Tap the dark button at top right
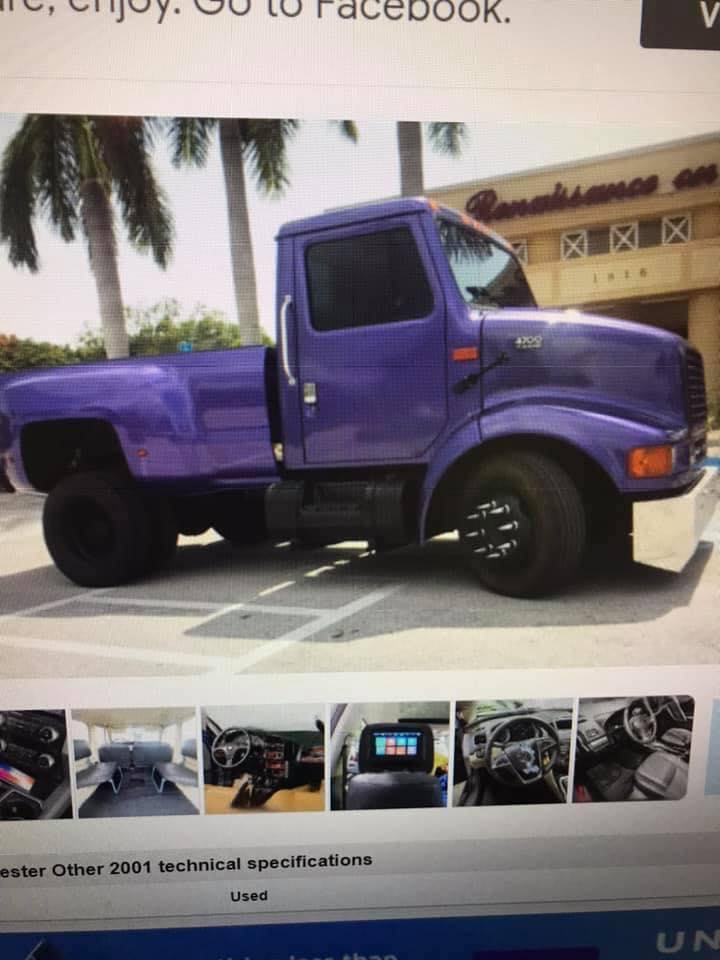Screen dimensions: 720x960 680,23
